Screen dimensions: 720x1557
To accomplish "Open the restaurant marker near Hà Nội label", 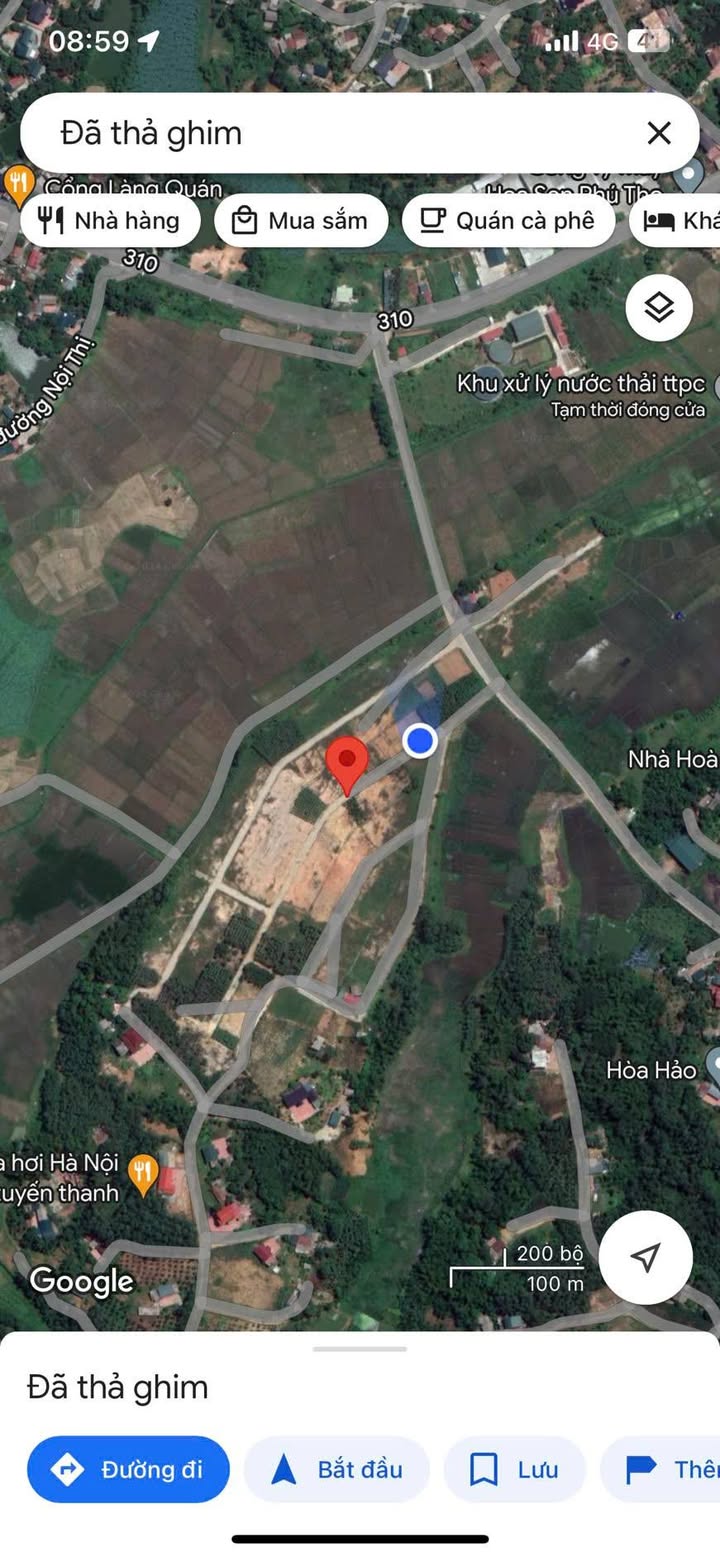I will [x=144, y=1175].
